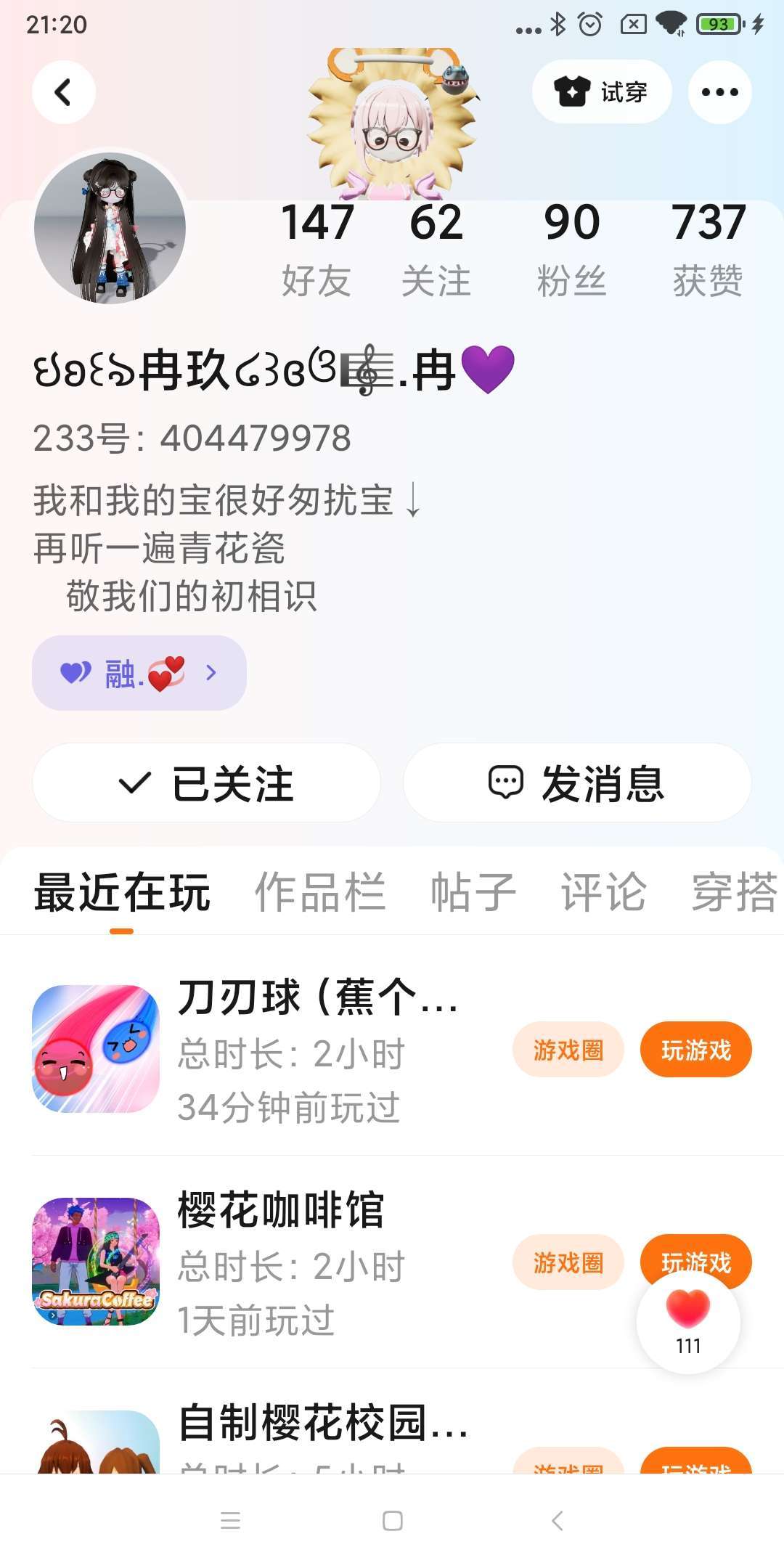The width and height of the screenshot is (784, 1568).
Task: Switch to the 帖子 tab
Action: coord(473,892)
